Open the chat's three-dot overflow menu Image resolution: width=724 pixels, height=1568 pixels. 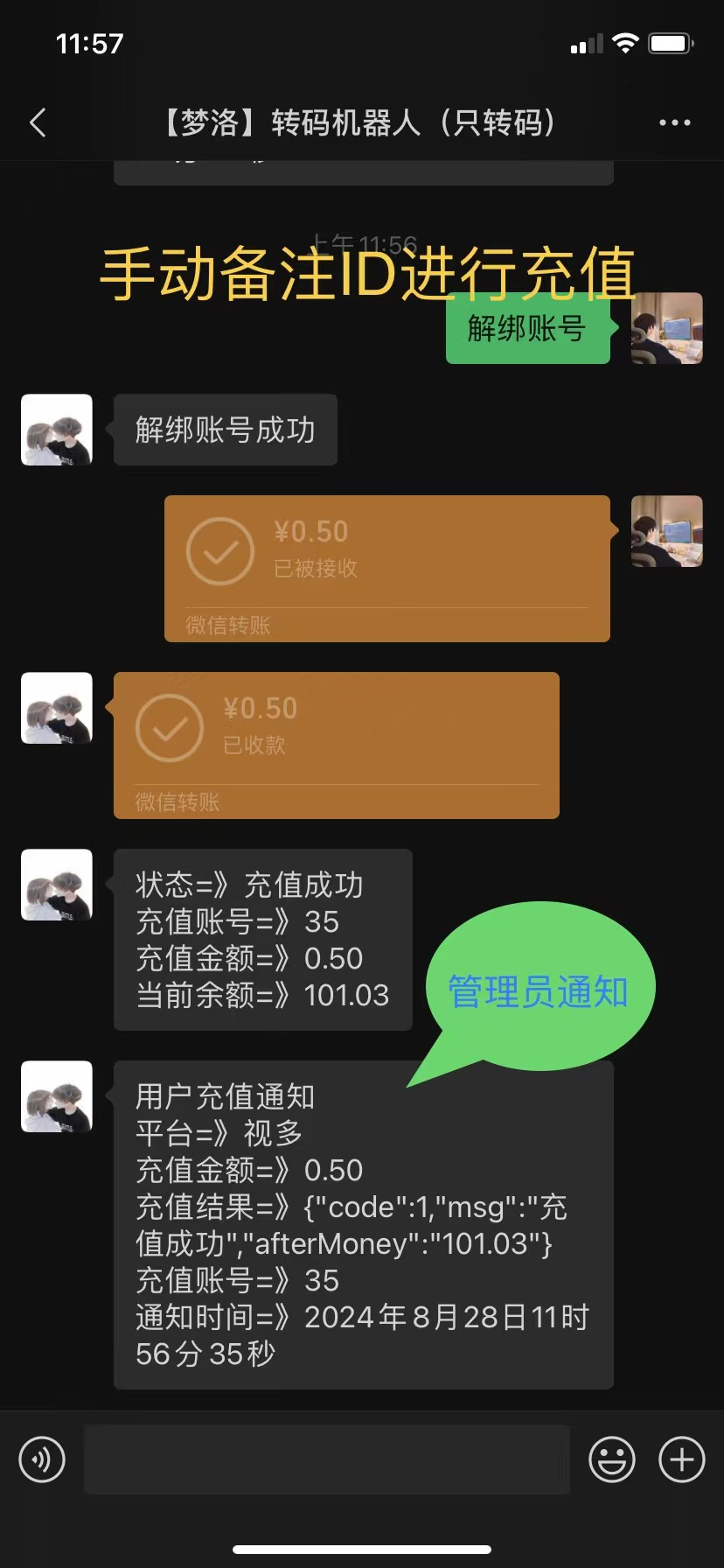pyautogui.click(x=674, y=123)
